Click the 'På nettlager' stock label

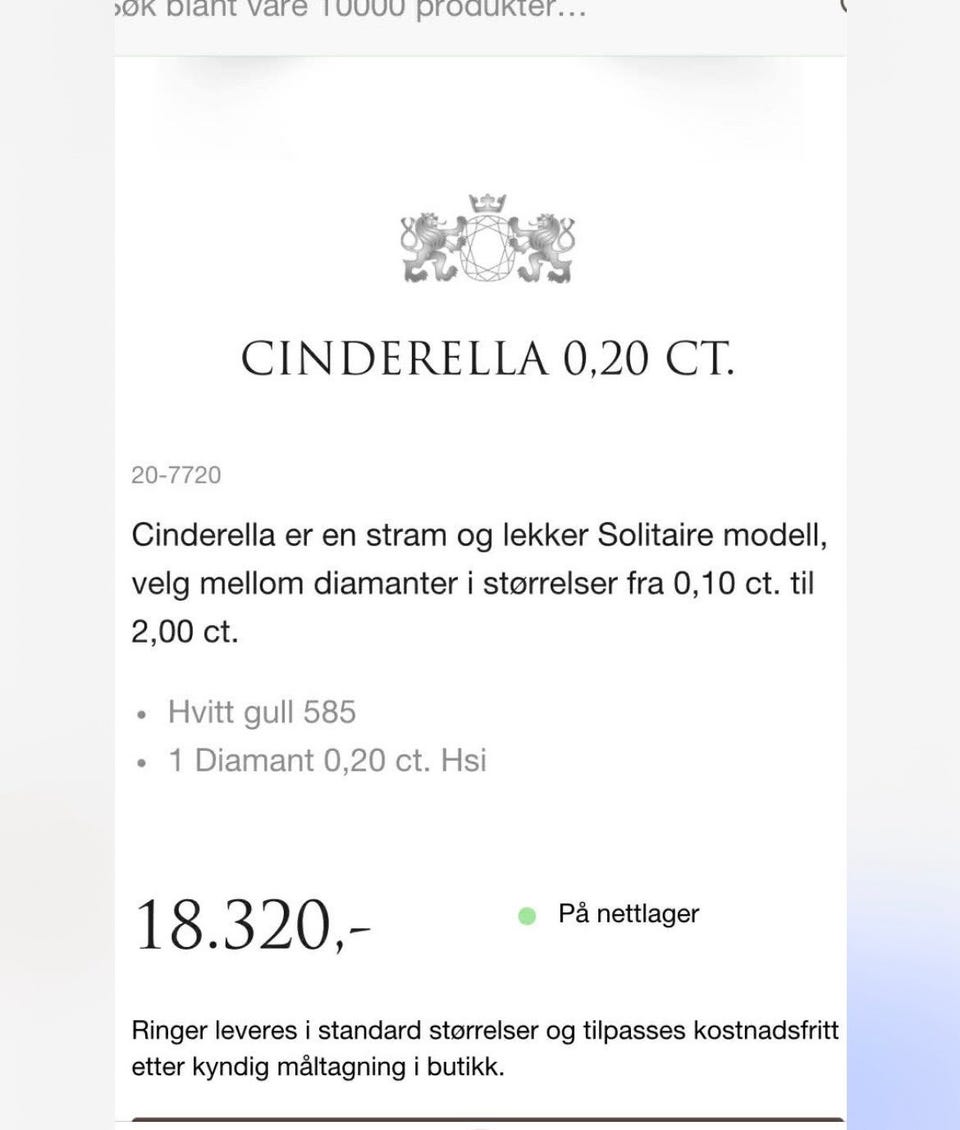click(627, 914)
